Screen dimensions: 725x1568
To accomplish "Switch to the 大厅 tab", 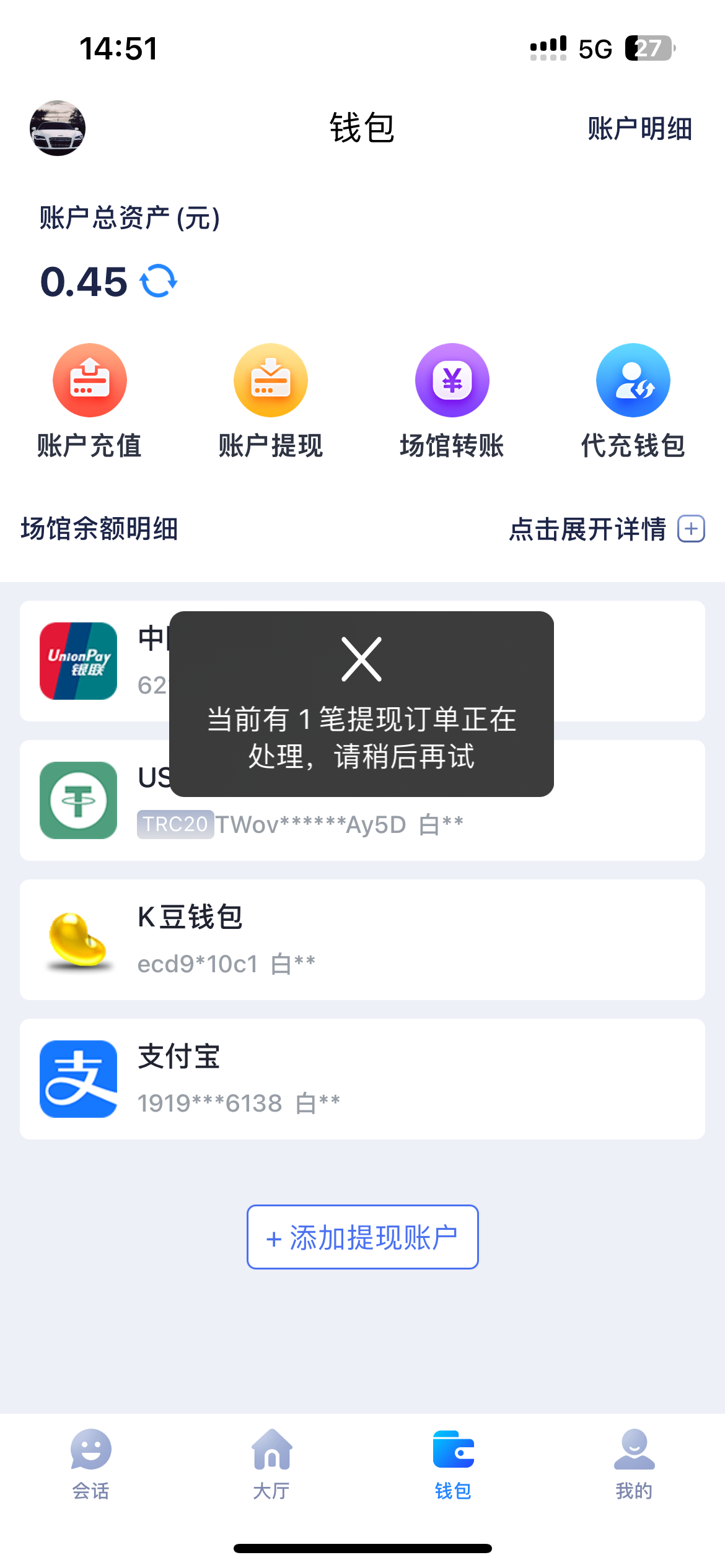I will coord(271,1464).
